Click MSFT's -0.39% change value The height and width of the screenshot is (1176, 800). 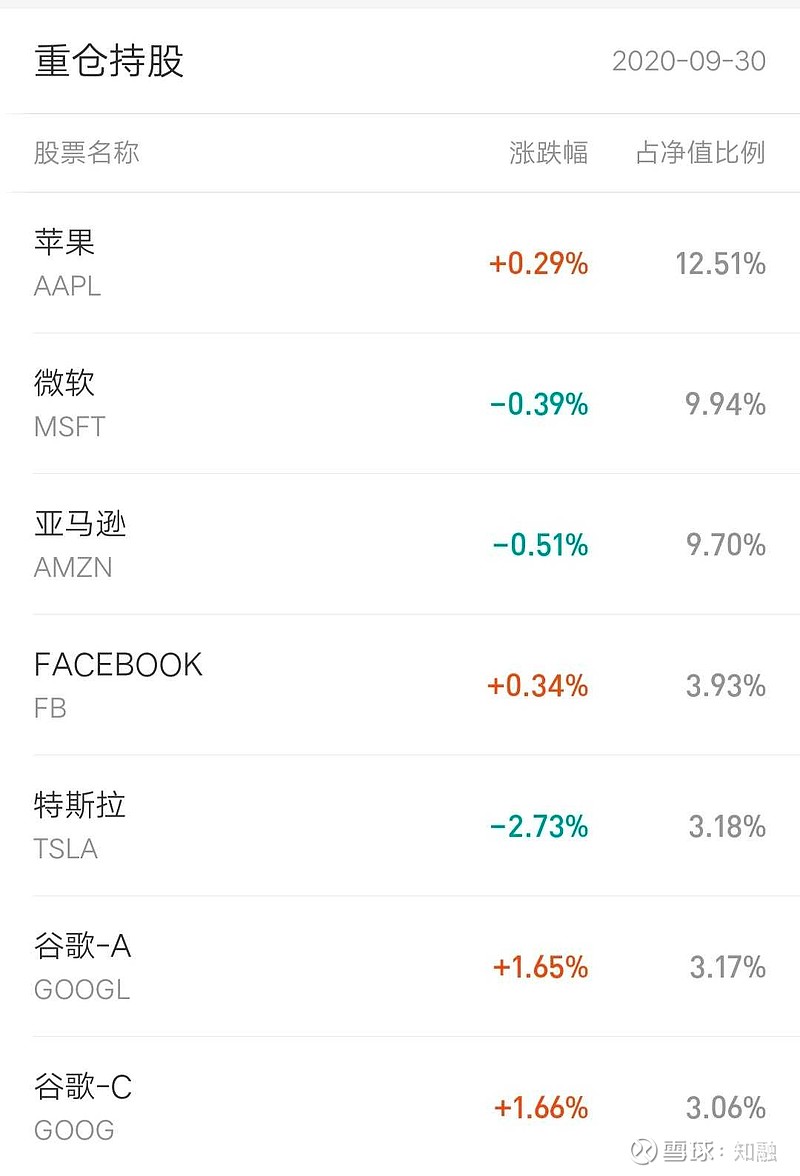(x=538, y=406)
